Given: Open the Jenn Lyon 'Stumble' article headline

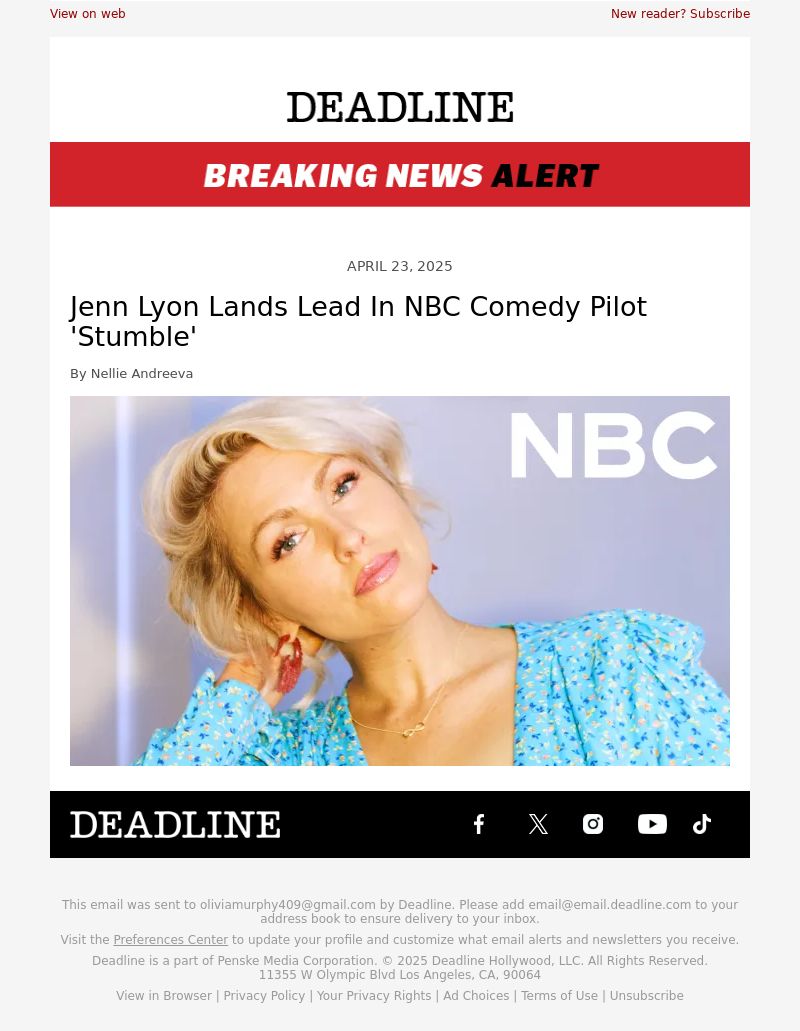Looking at the screenshot, I should pyautogui.click(x=358, y=321).
